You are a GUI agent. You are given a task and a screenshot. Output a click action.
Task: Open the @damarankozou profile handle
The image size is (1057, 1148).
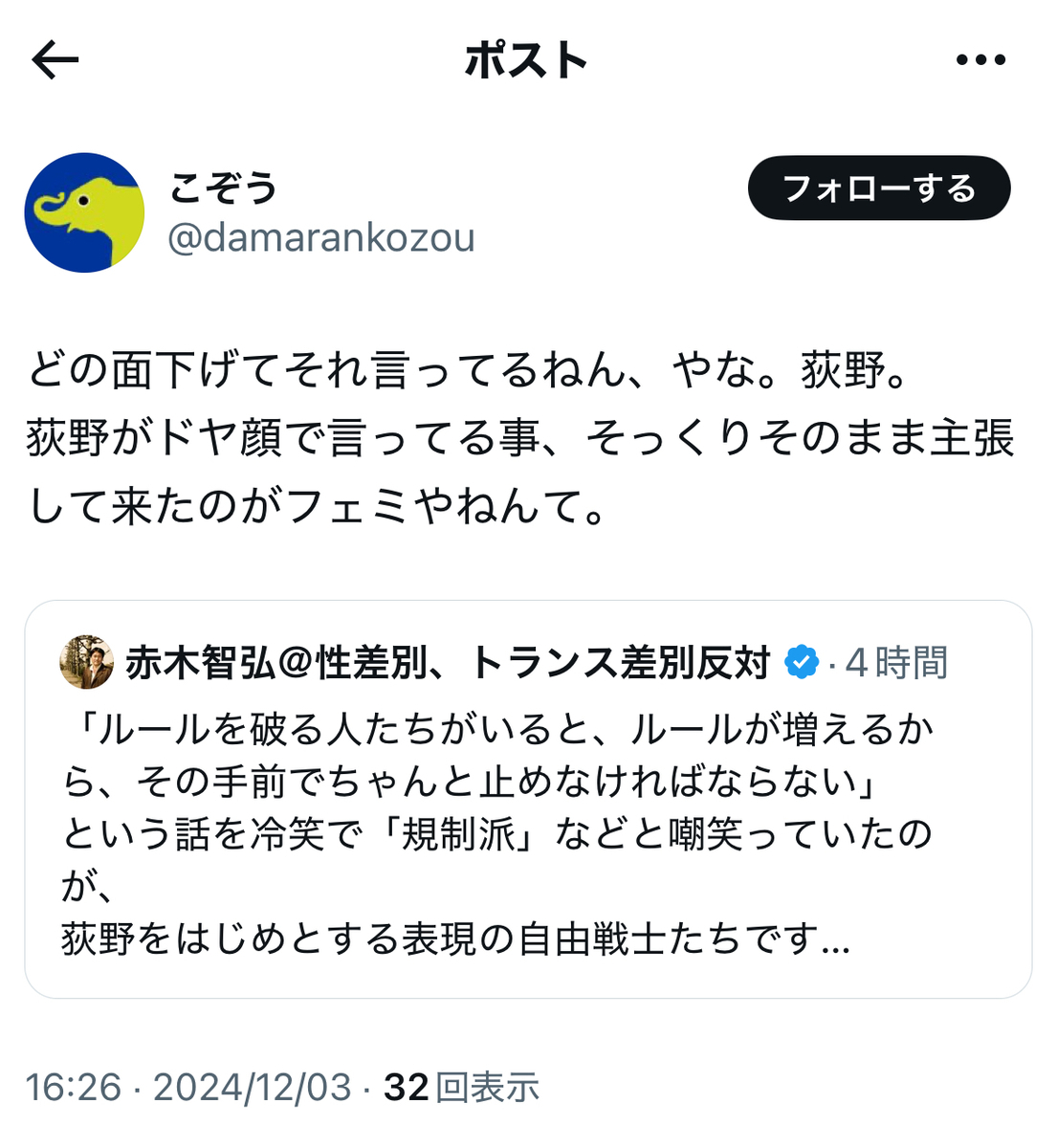coord(321,238)
